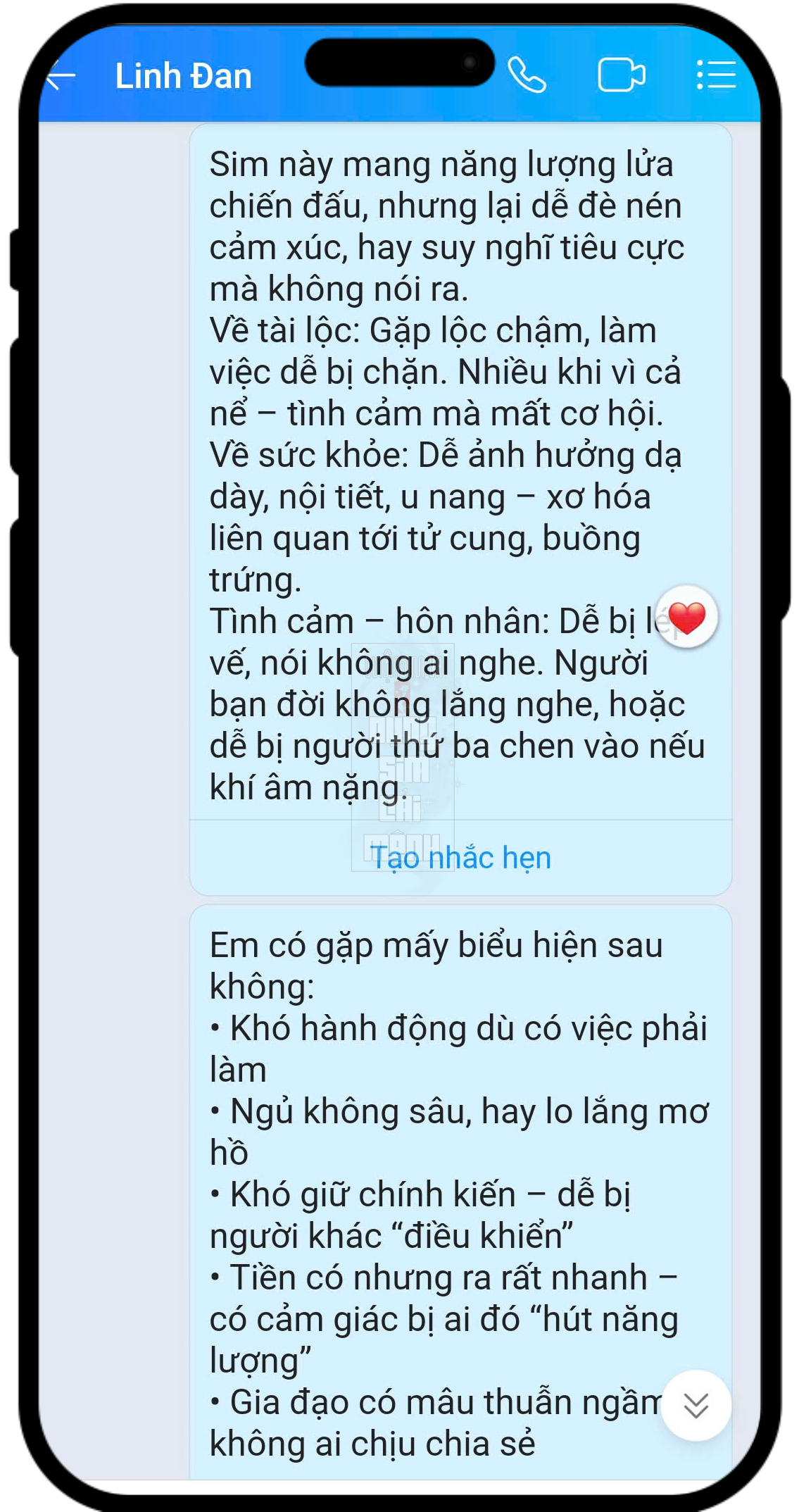Start a voice call with Linh Đan

pyautogui.click(x=527, y=75)
